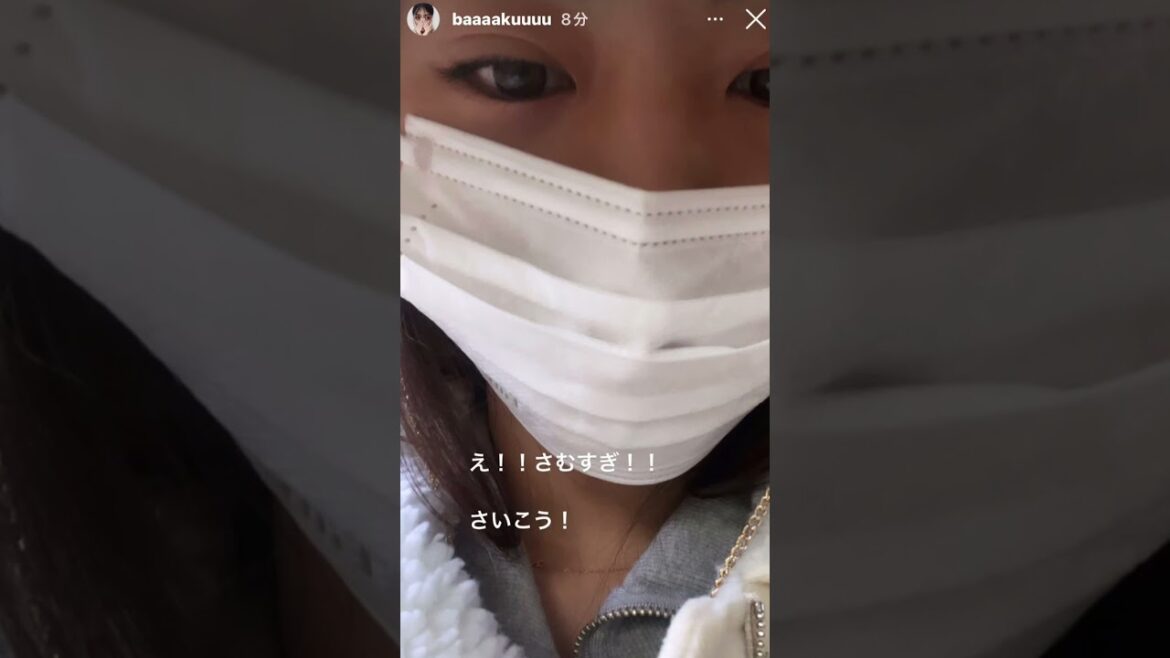Close the story viewer
This screenshot has height=658, width=1170.
tap(755, 19)
